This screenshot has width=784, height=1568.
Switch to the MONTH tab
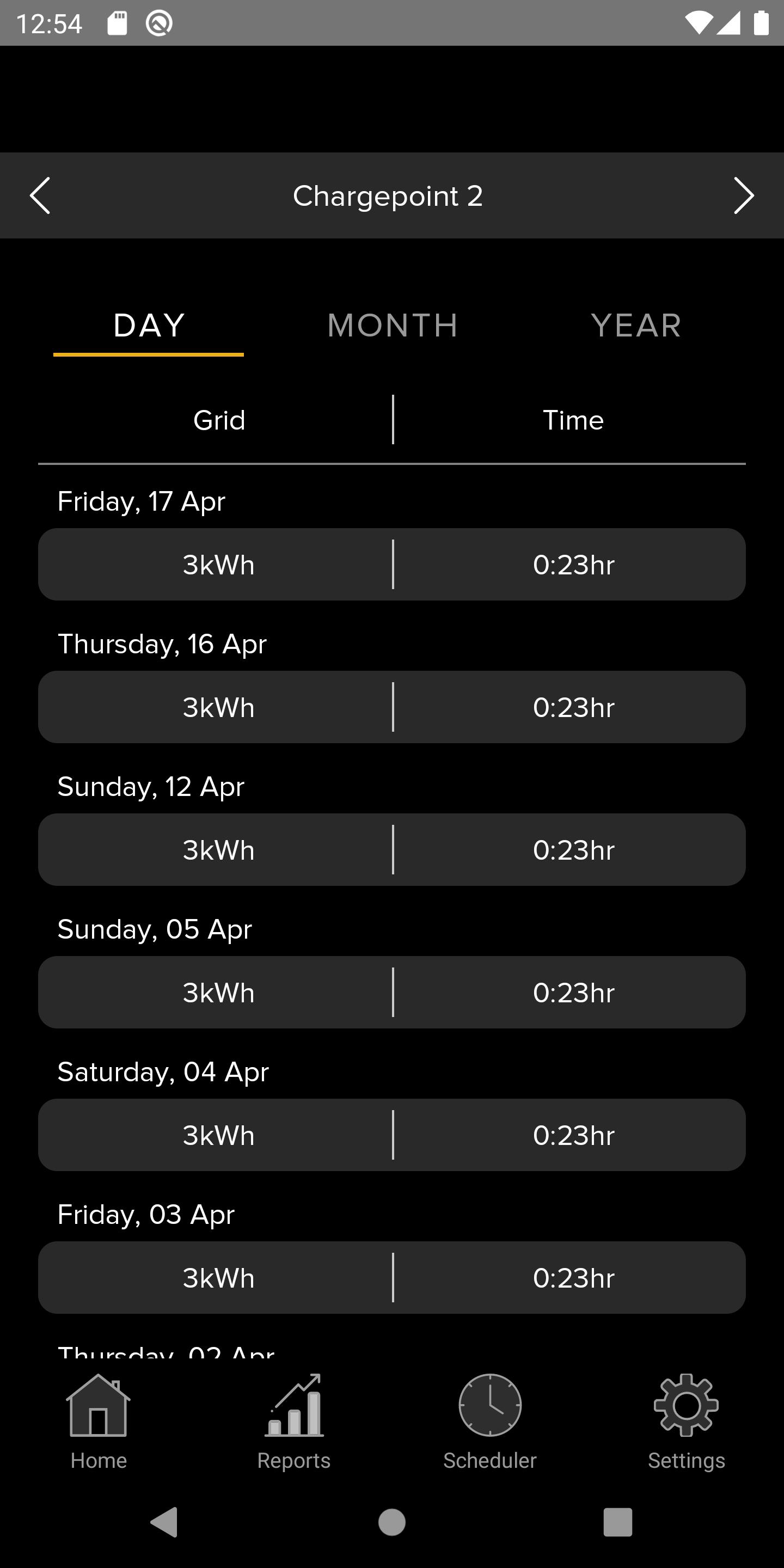392,326
